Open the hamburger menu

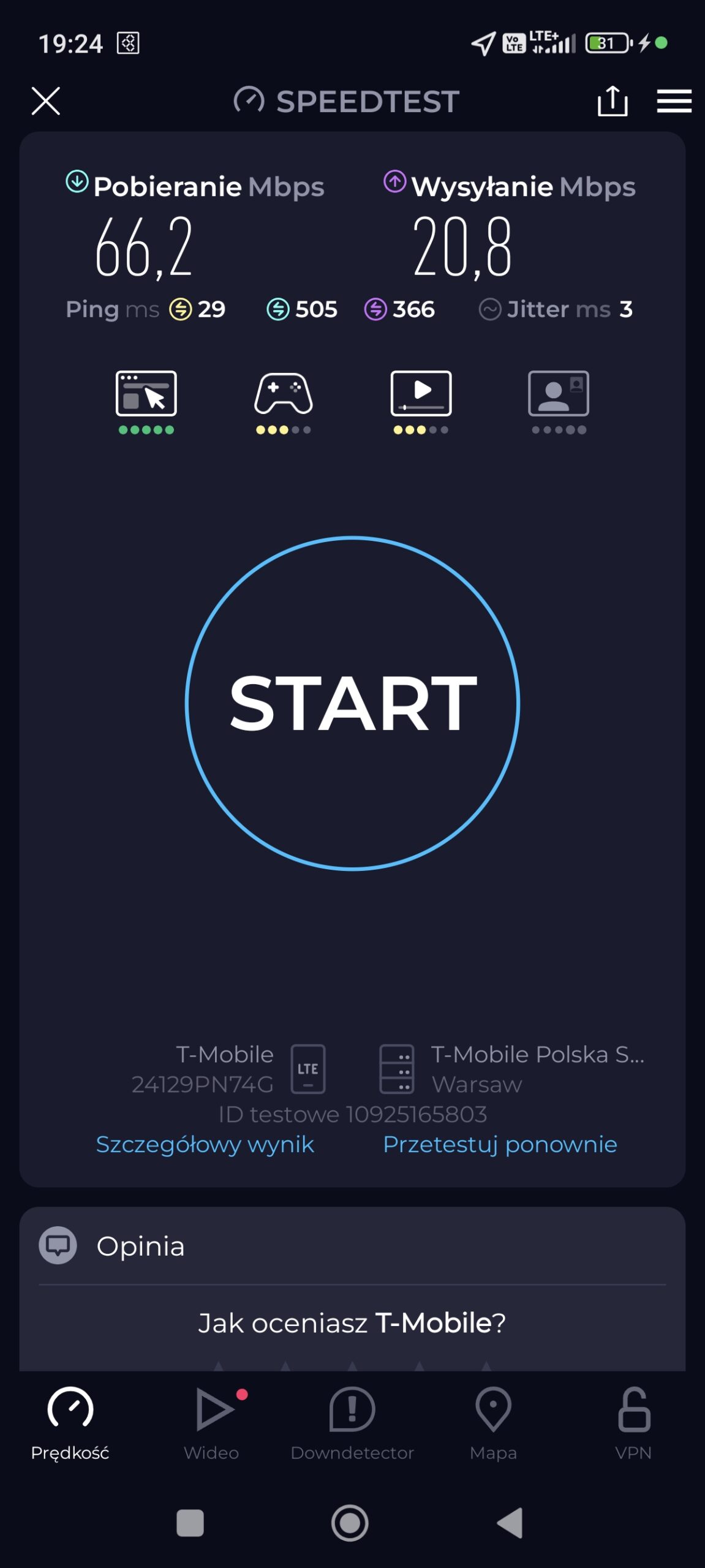[x=674, y=101]
